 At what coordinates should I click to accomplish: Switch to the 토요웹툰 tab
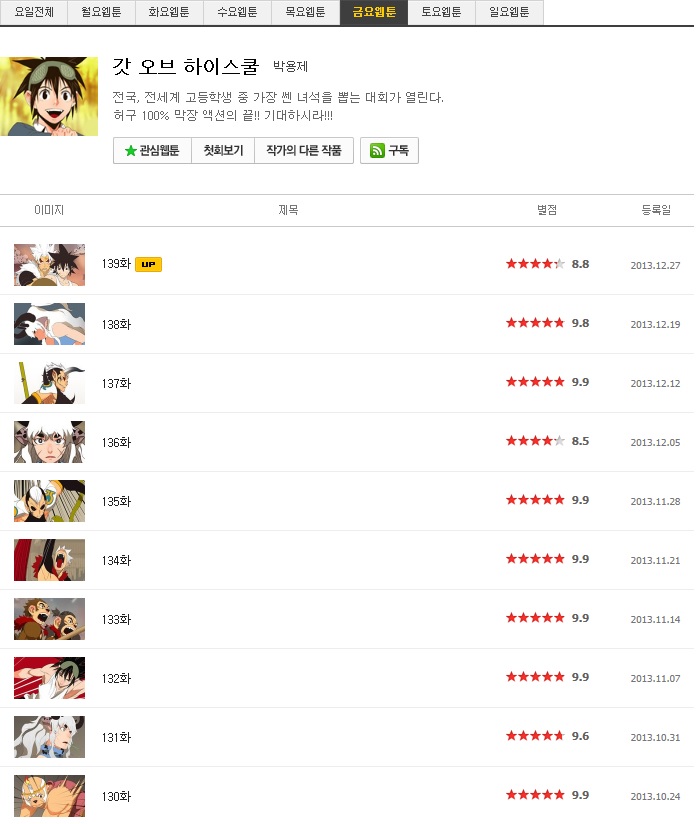click(x=441, y=13)
